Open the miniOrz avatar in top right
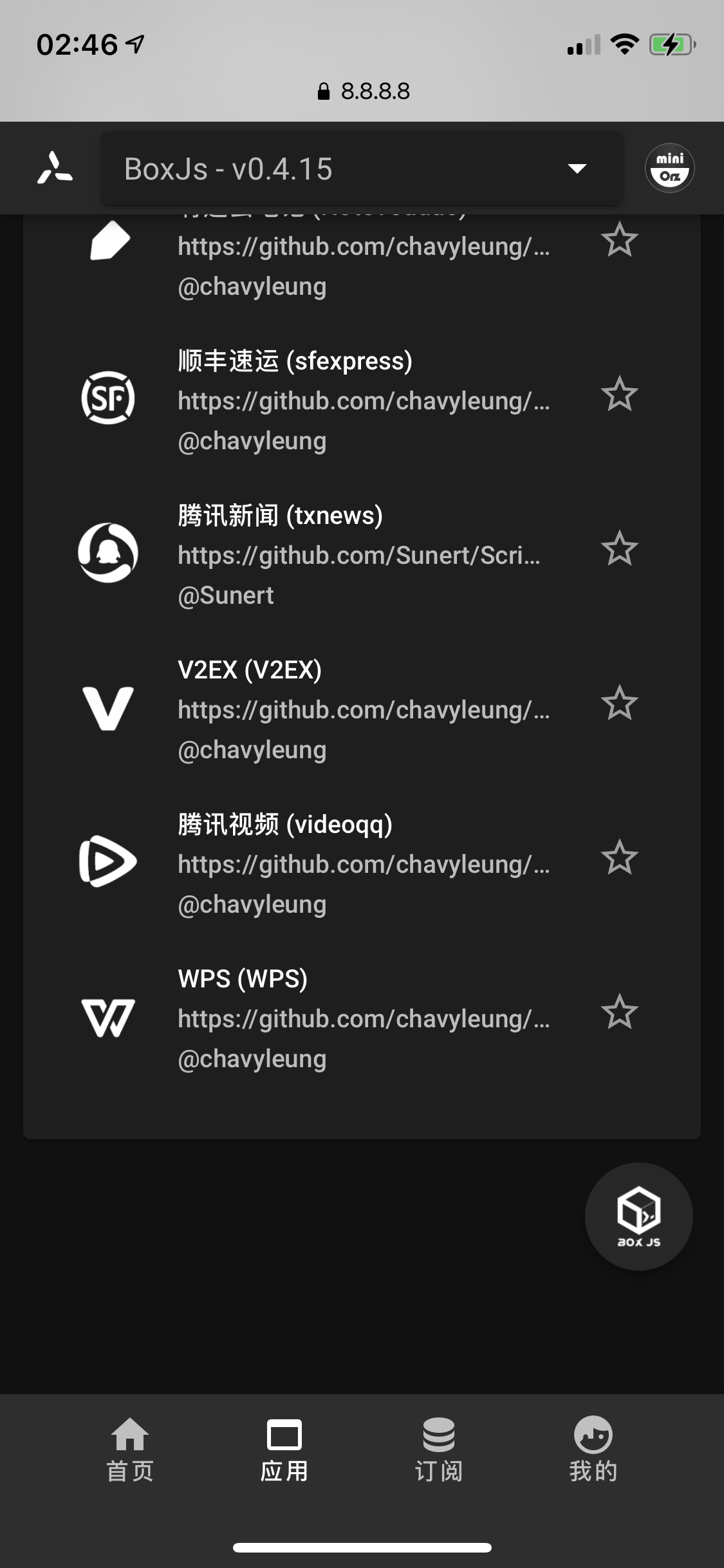Screen dimensions: 724x1568 [671, 167]
